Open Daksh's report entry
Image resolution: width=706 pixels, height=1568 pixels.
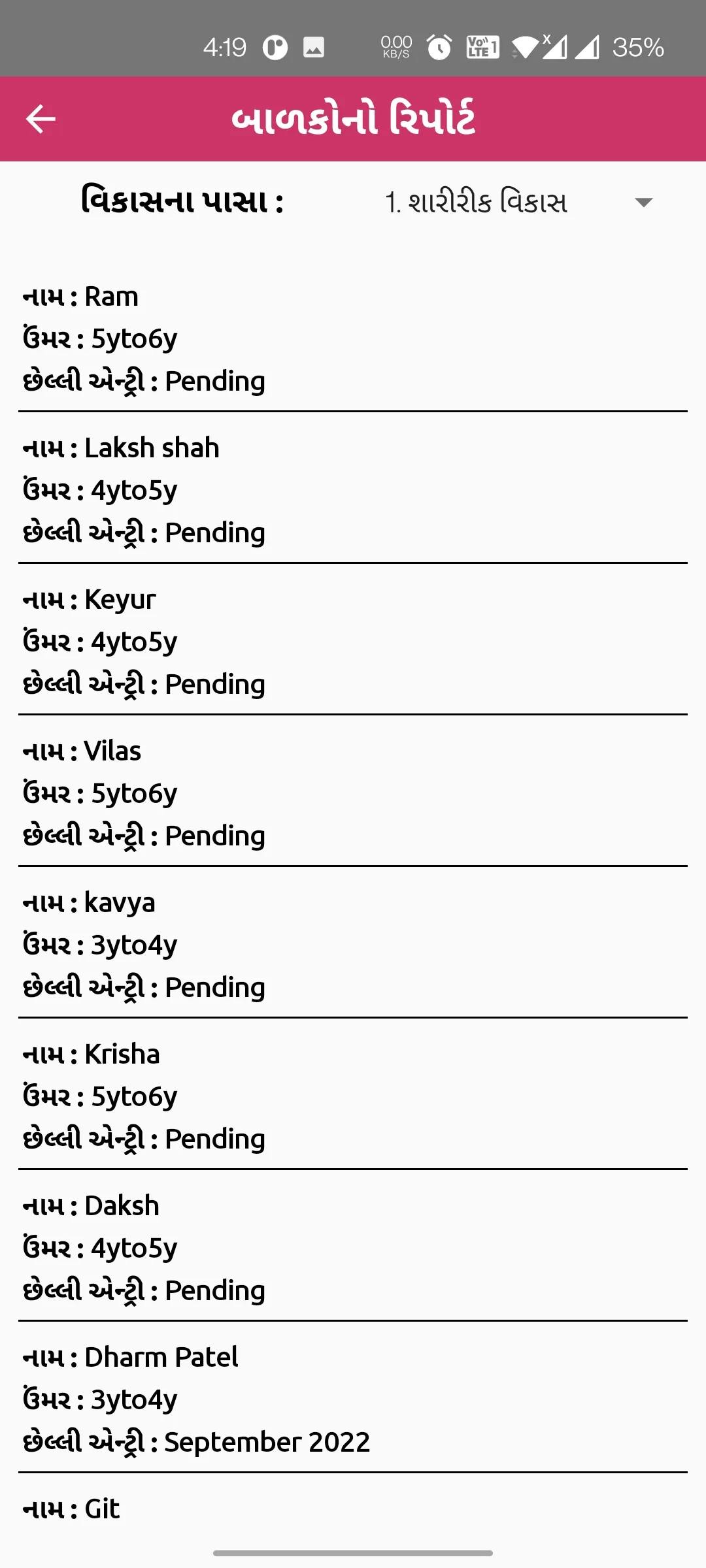353,1248
